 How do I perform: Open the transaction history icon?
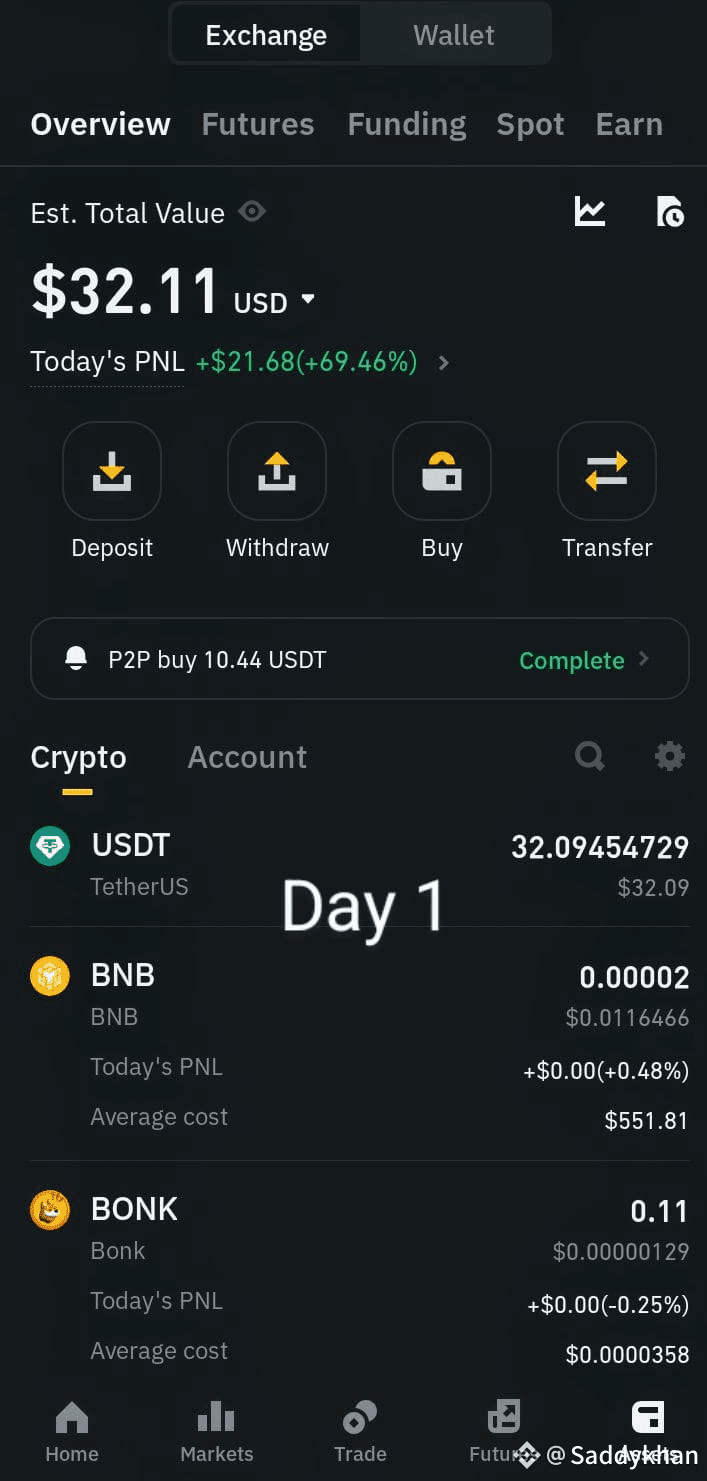(669, 211)
